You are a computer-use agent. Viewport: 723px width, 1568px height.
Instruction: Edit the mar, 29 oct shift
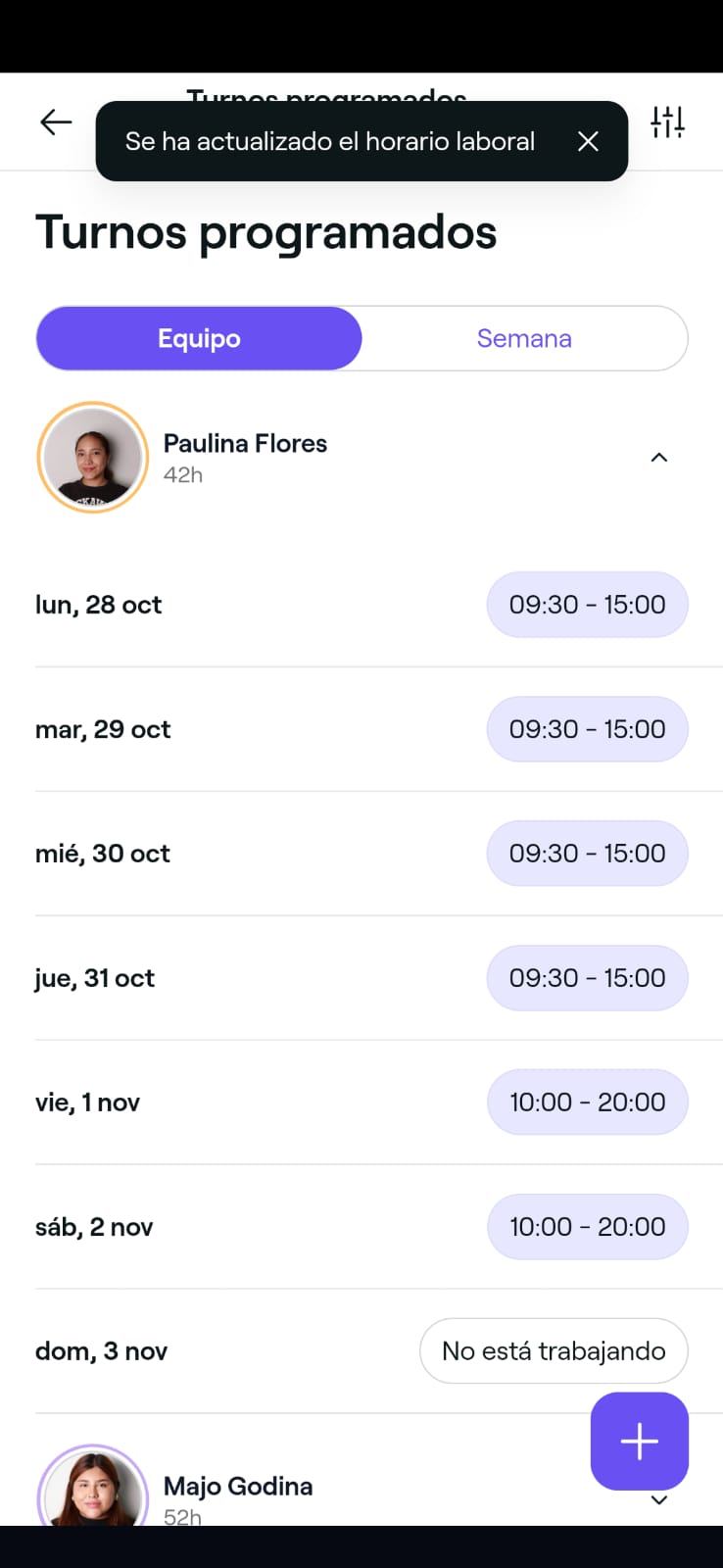pyautogui.click(x=587, y=729)
